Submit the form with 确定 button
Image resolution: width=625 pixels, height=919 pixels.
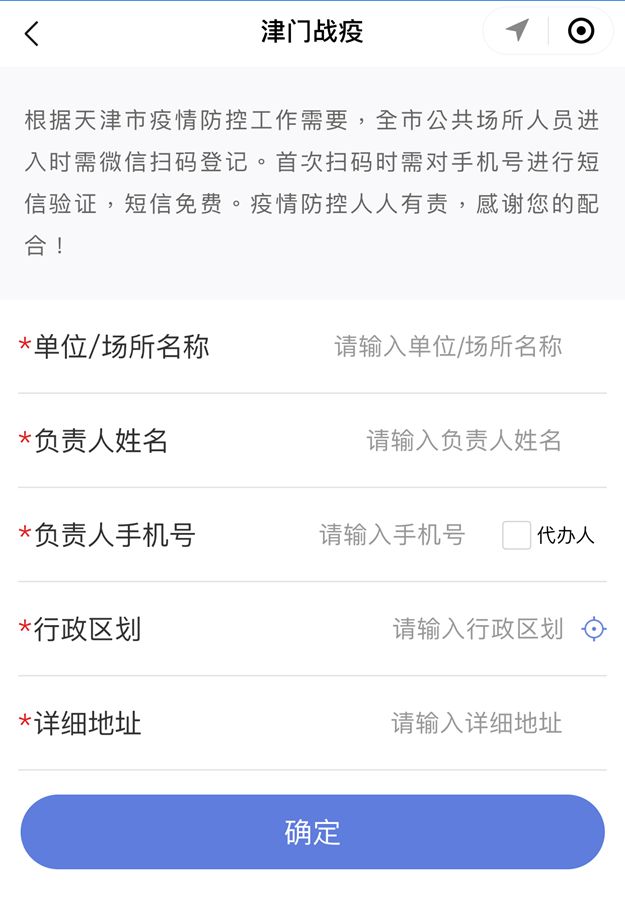point(312,832)
